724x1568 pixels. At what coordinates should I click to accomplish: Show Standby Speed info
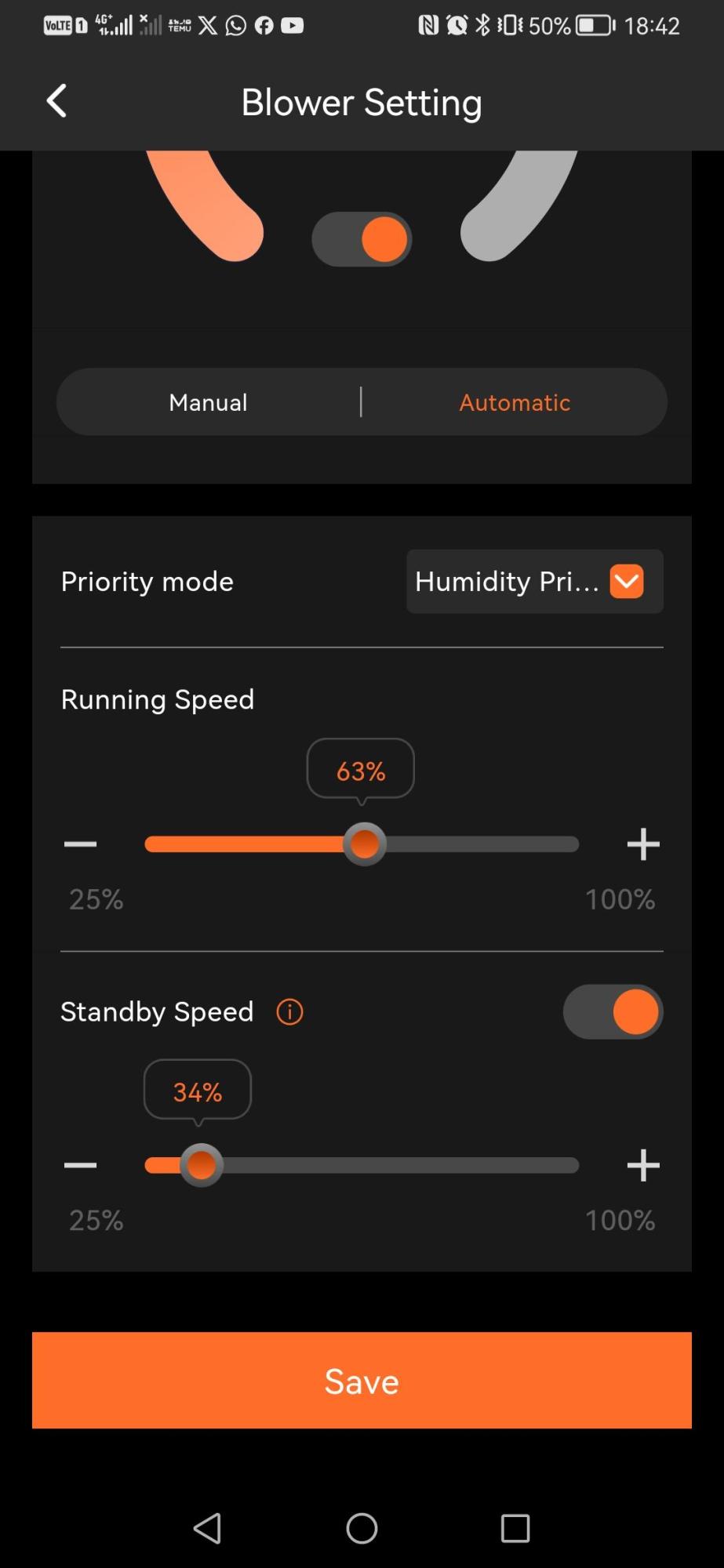[289, 1012]
